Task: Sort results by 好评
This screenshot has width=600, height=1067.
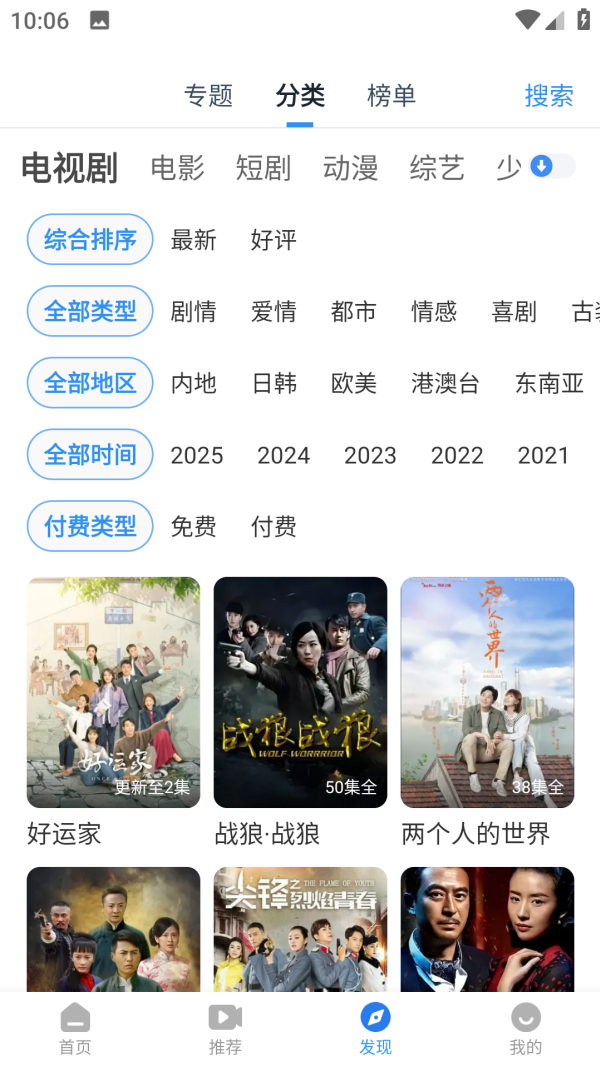Action: 273,240
